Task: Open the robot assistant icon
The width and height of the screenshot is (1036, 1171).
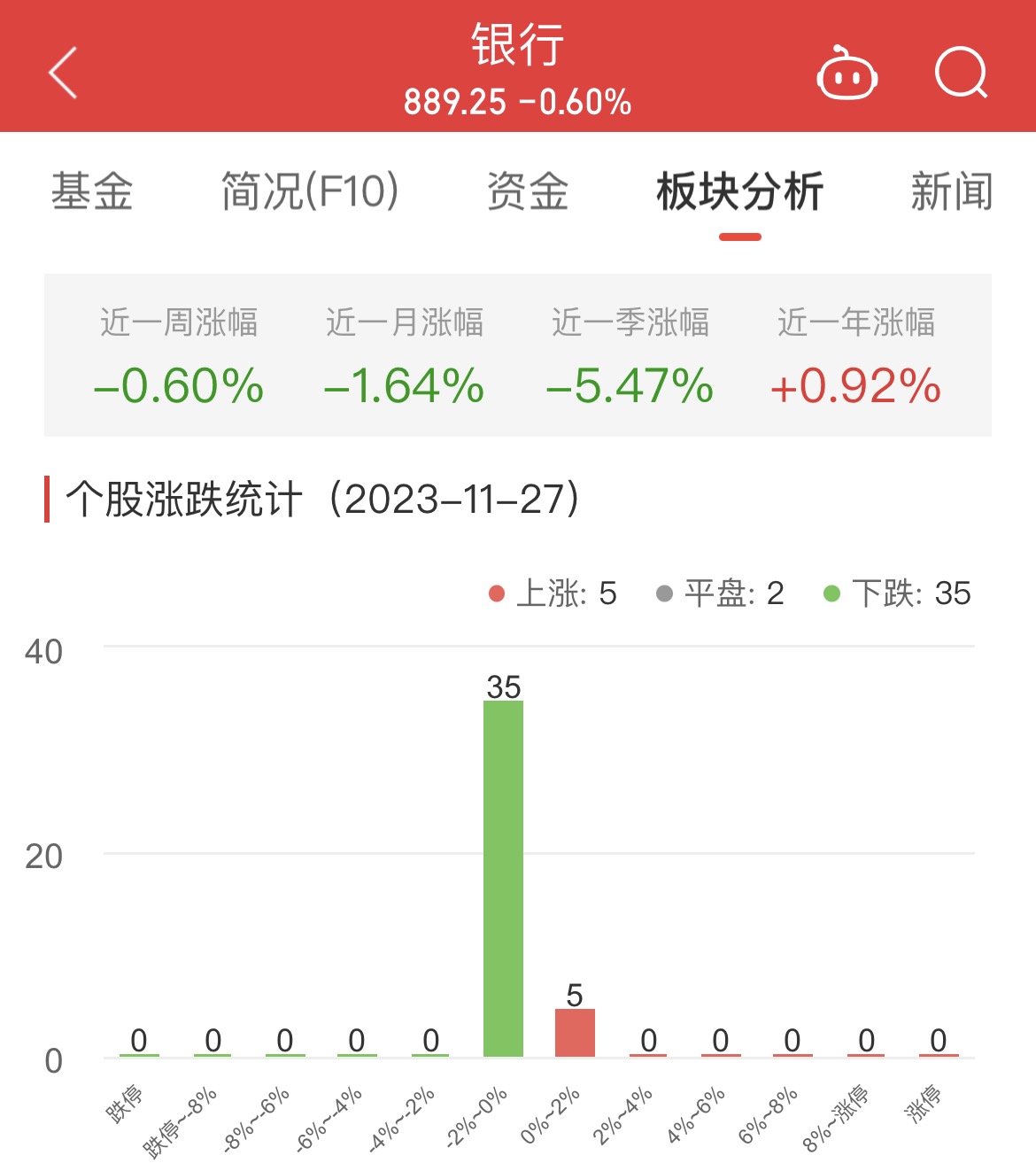Action: pyautogui.click(x=847, y=74)
